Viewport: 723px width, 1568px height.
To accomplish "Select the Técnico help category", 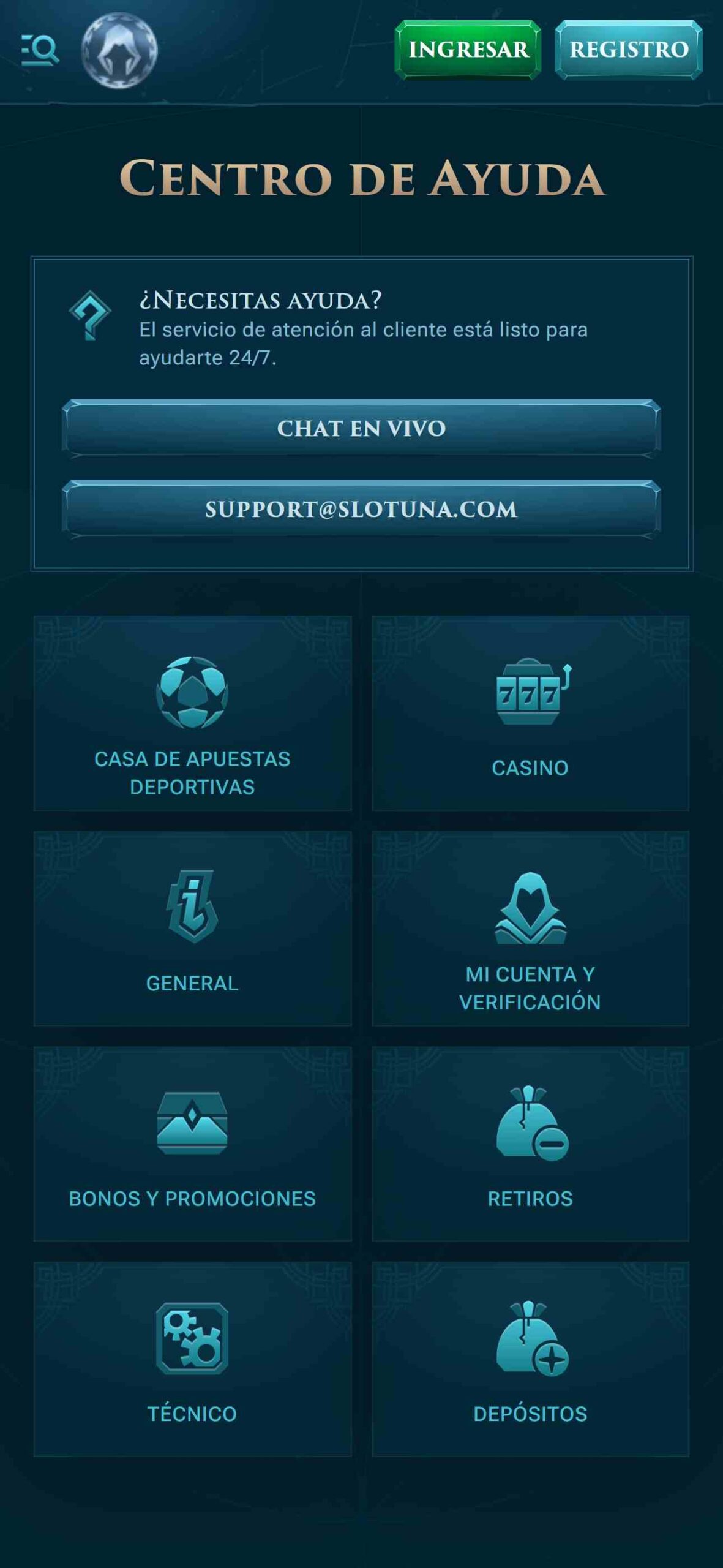I will pyautogui.click(x=192, y=1359).
